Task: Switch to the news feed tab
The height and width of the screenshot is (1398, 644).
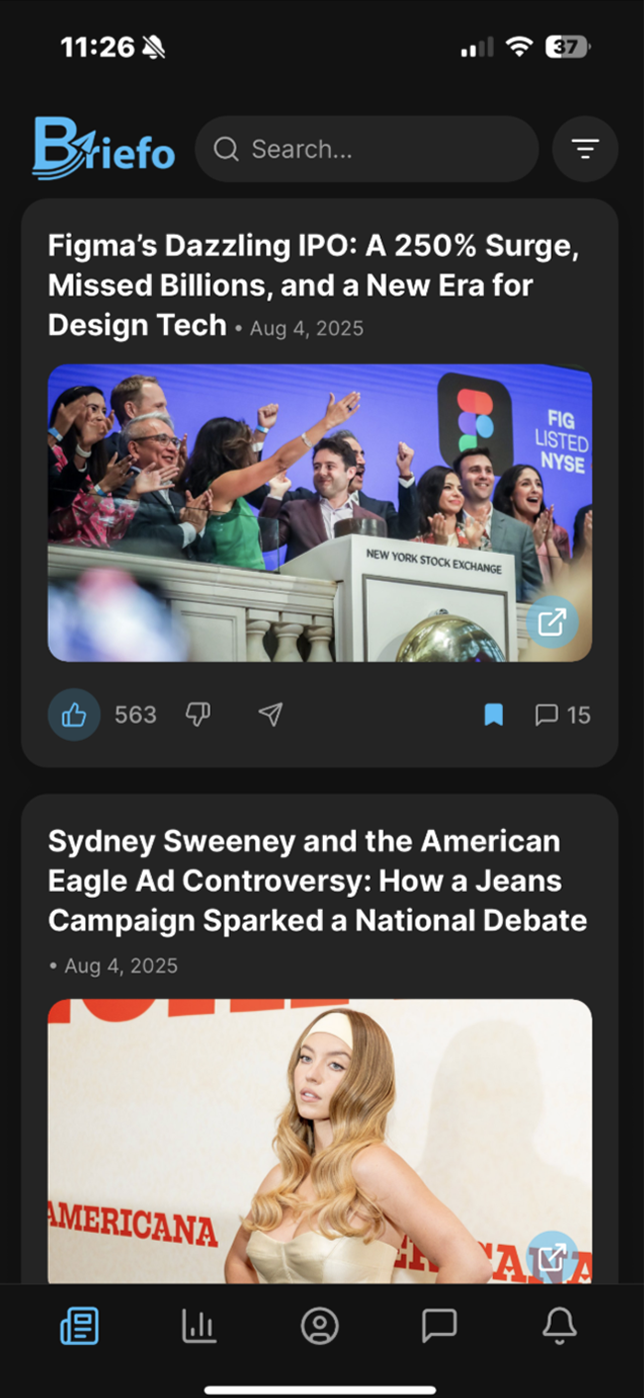Action: pyautogui.click(x=80, y=1326)
